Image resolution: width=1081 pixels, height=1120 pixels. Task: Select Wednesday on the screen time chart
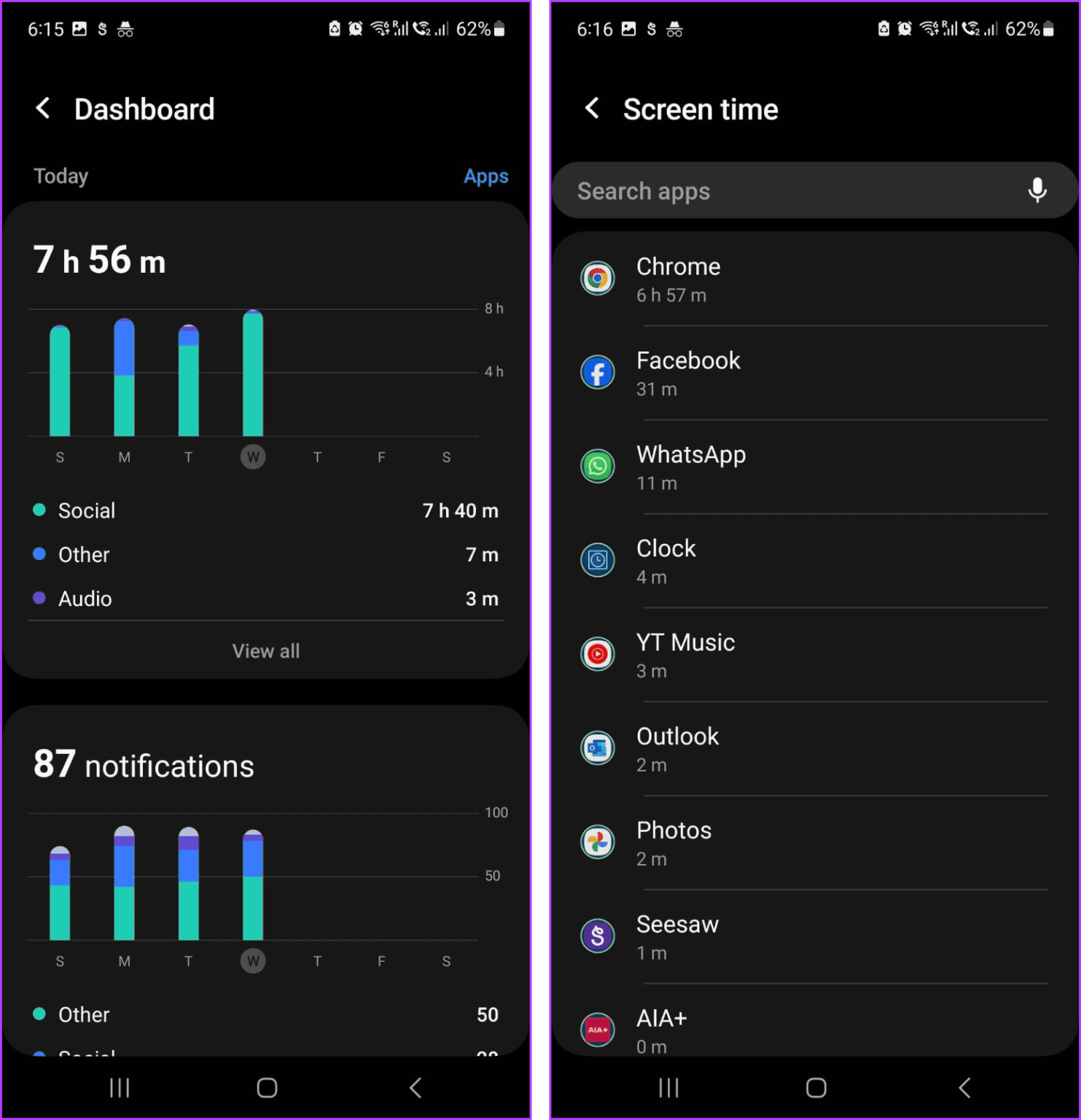pyautogui.click(x=253, y=457)
